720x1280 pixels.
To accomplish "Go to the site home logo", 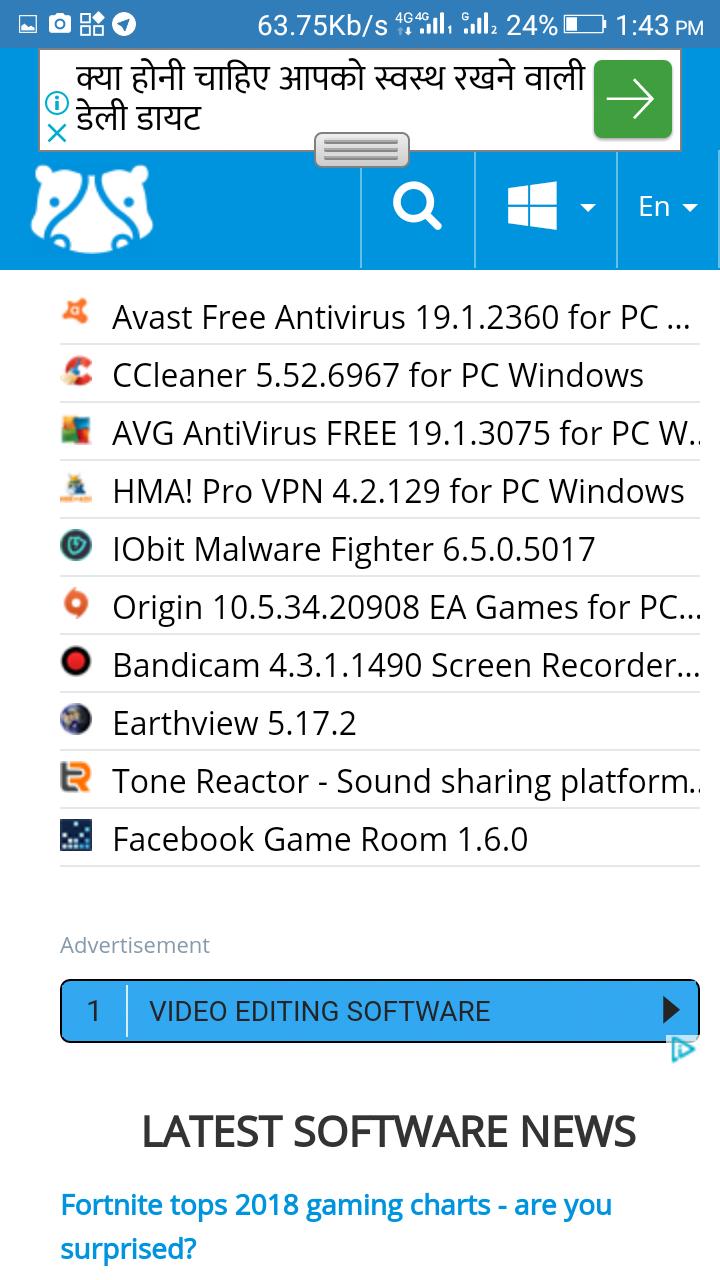I will click(x=91, y=207).
